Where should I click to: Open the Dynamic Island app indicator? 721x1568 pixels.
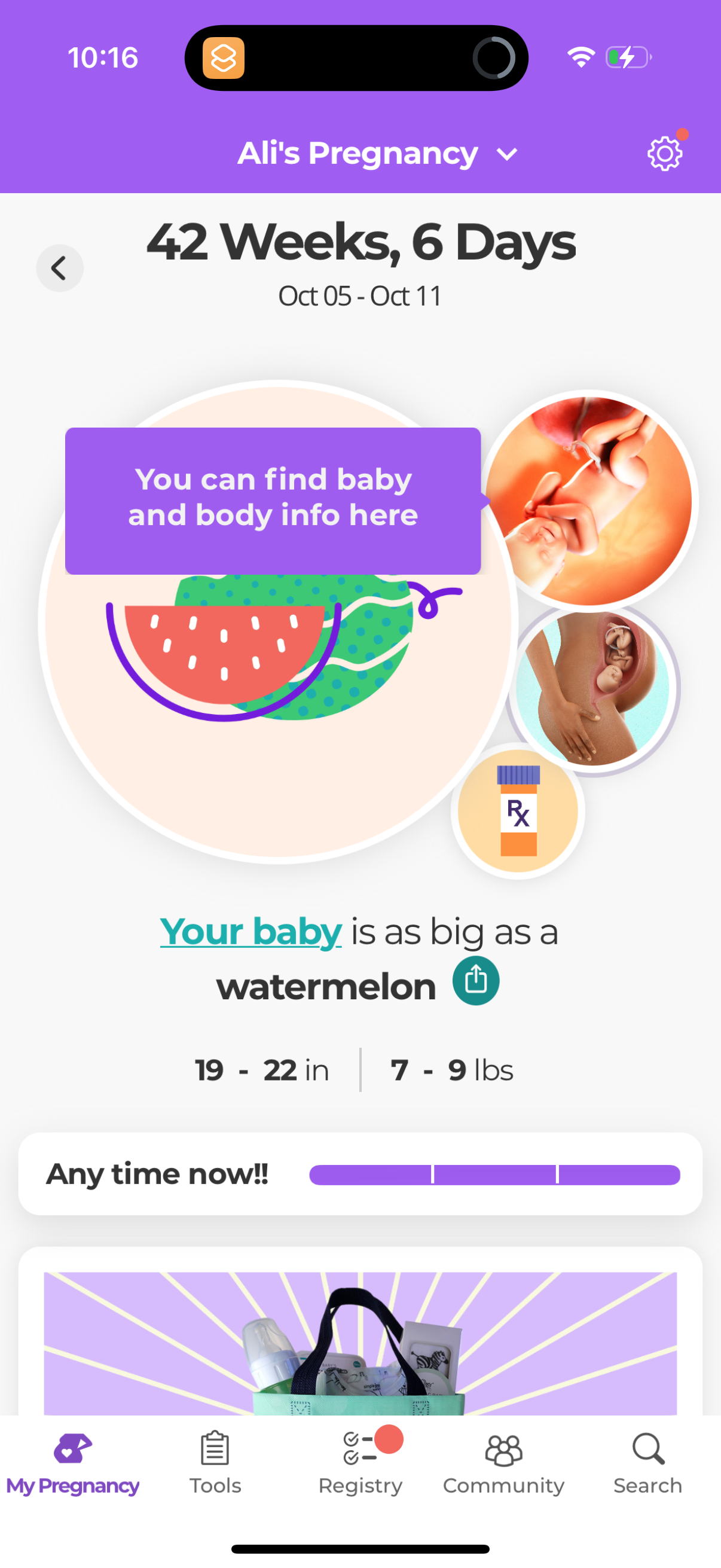click(x=222, y=58)
